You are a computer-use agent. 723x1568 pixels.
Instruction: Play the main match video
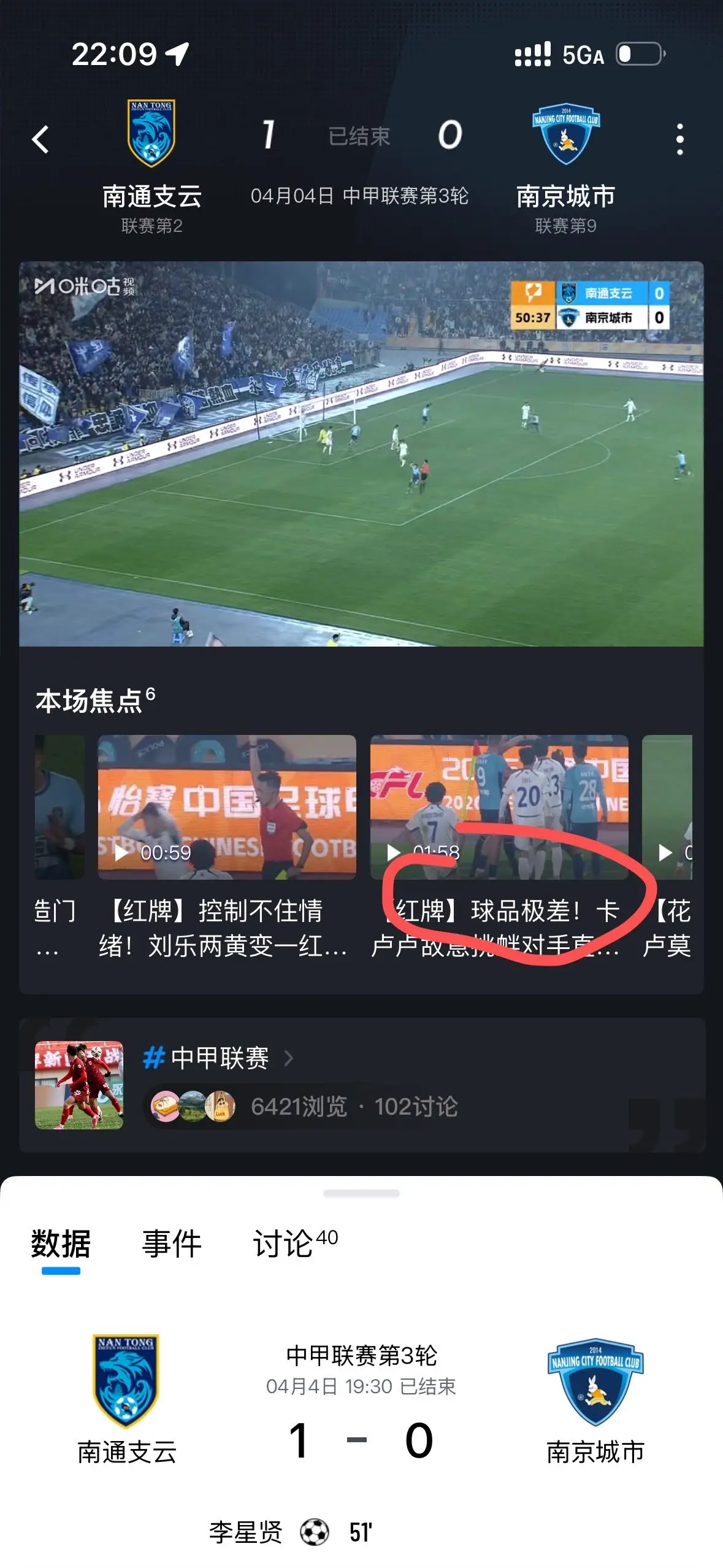tap(361, 454)
